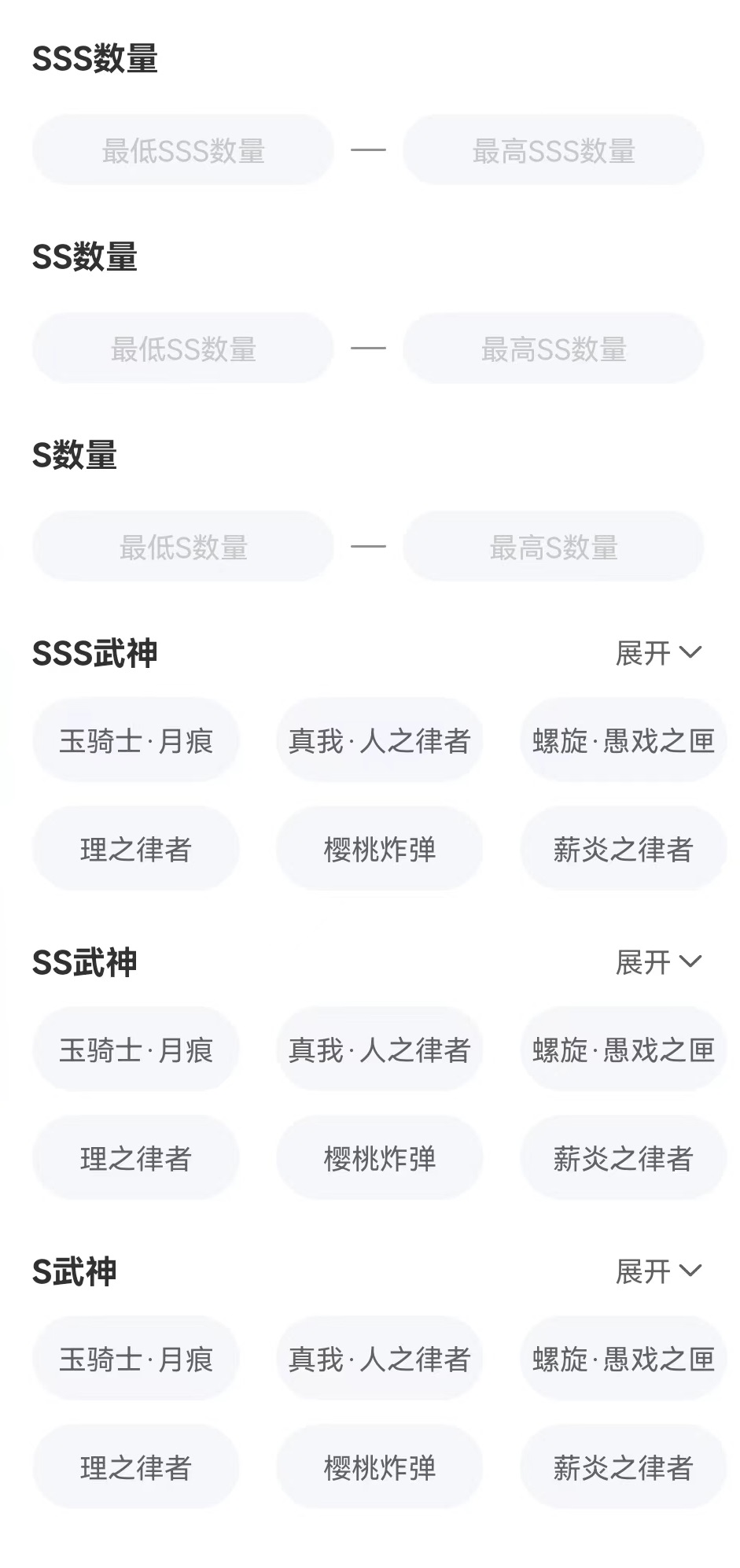Pick 樱桃炸弹 under SS武神
Viewport: 740px width, 1568px height.
(x=379, y=1159)
